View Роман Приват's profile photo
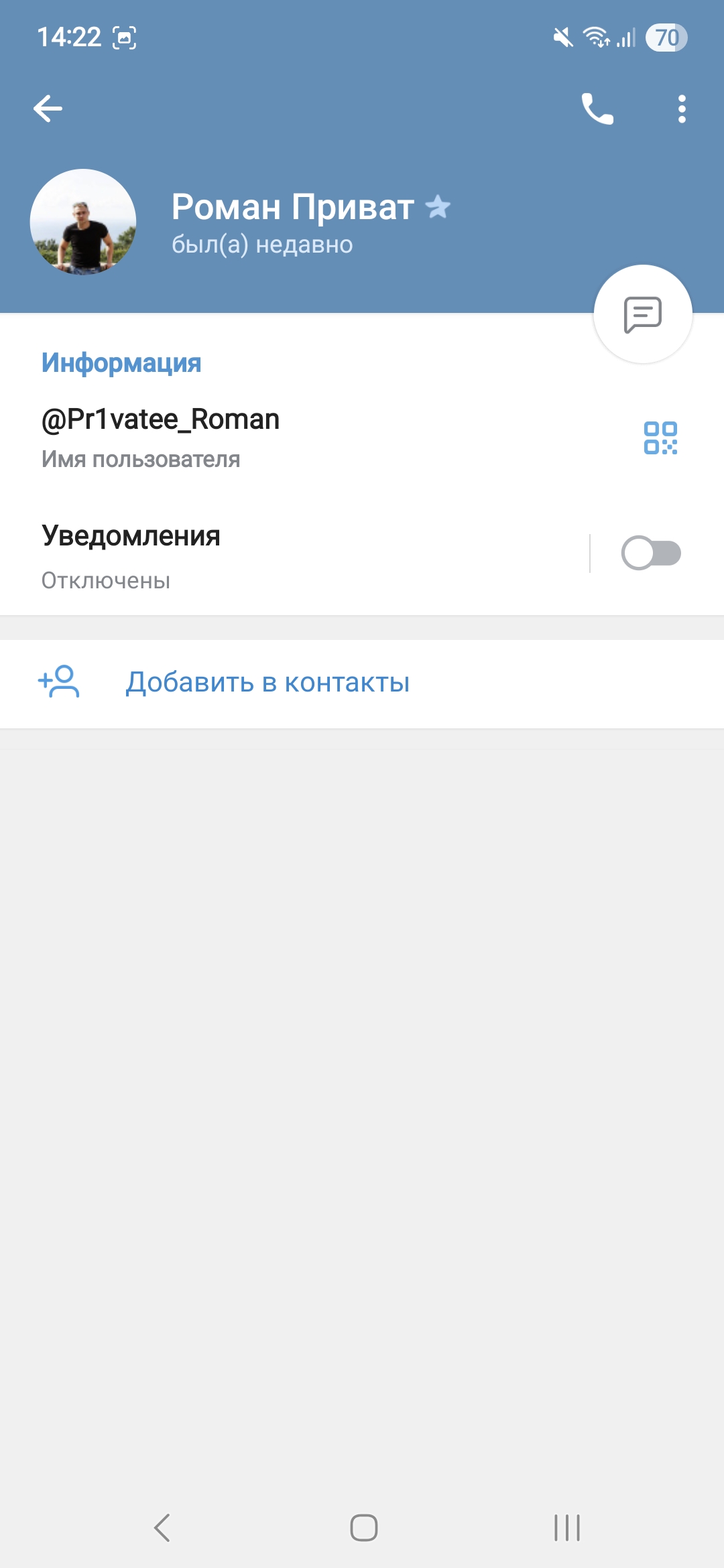This screenshot has width=724, height=1568. [x=83, y=222]
